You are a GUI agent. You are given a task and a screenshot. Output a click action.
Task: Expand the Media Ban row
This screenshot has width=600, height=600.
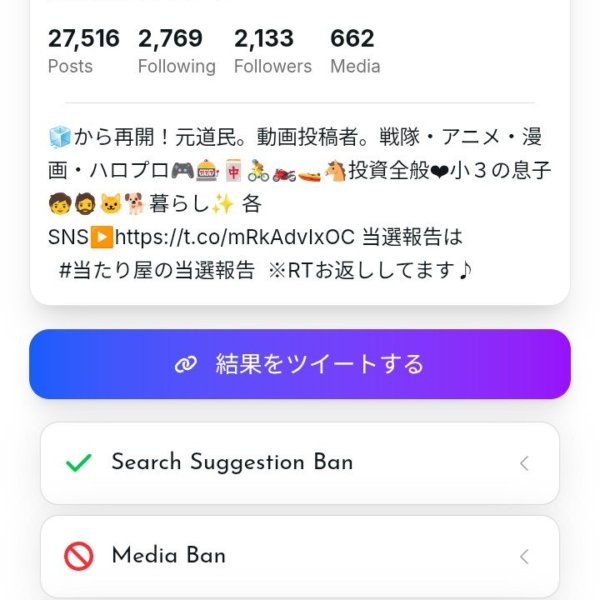click(300, 556)
